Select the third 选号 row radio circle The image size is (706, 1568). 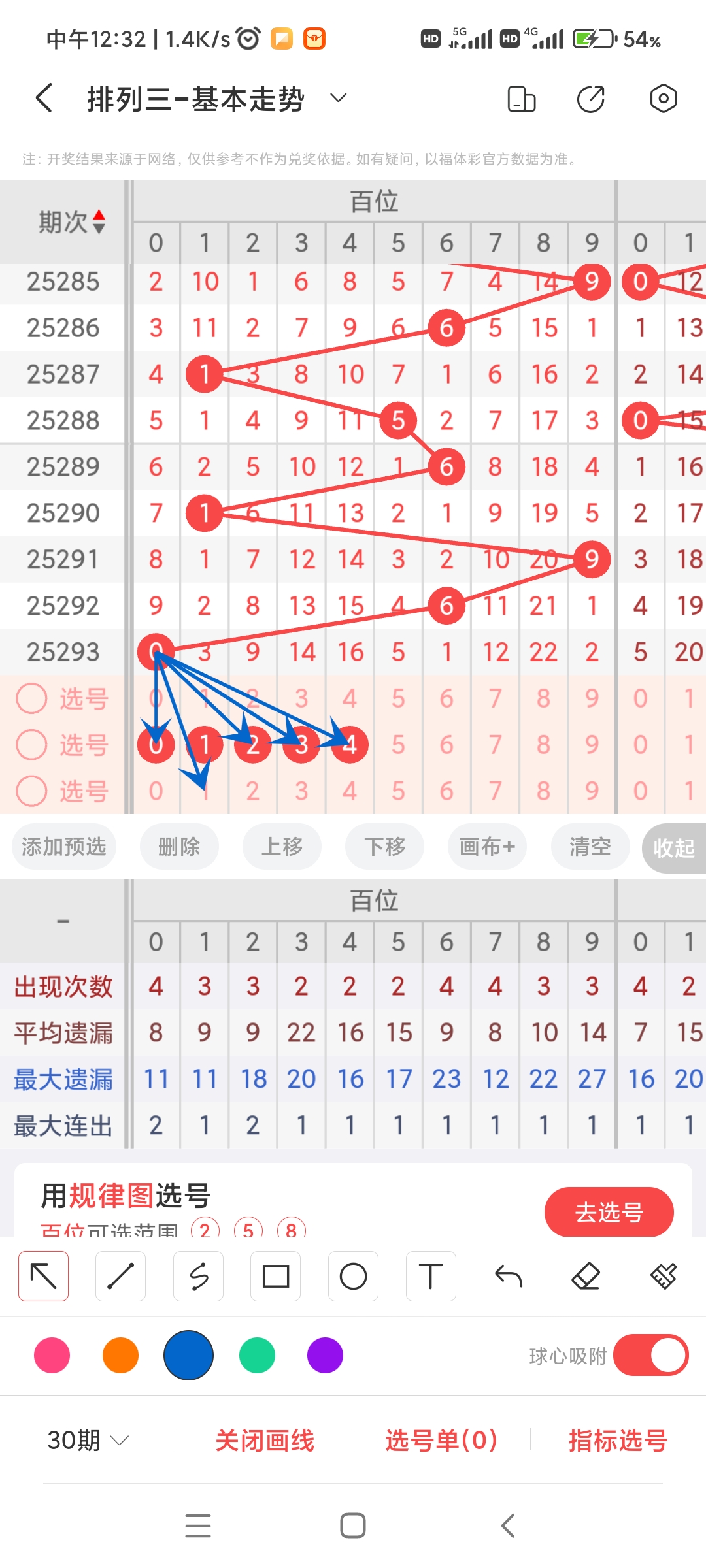[x=31, y=790]
